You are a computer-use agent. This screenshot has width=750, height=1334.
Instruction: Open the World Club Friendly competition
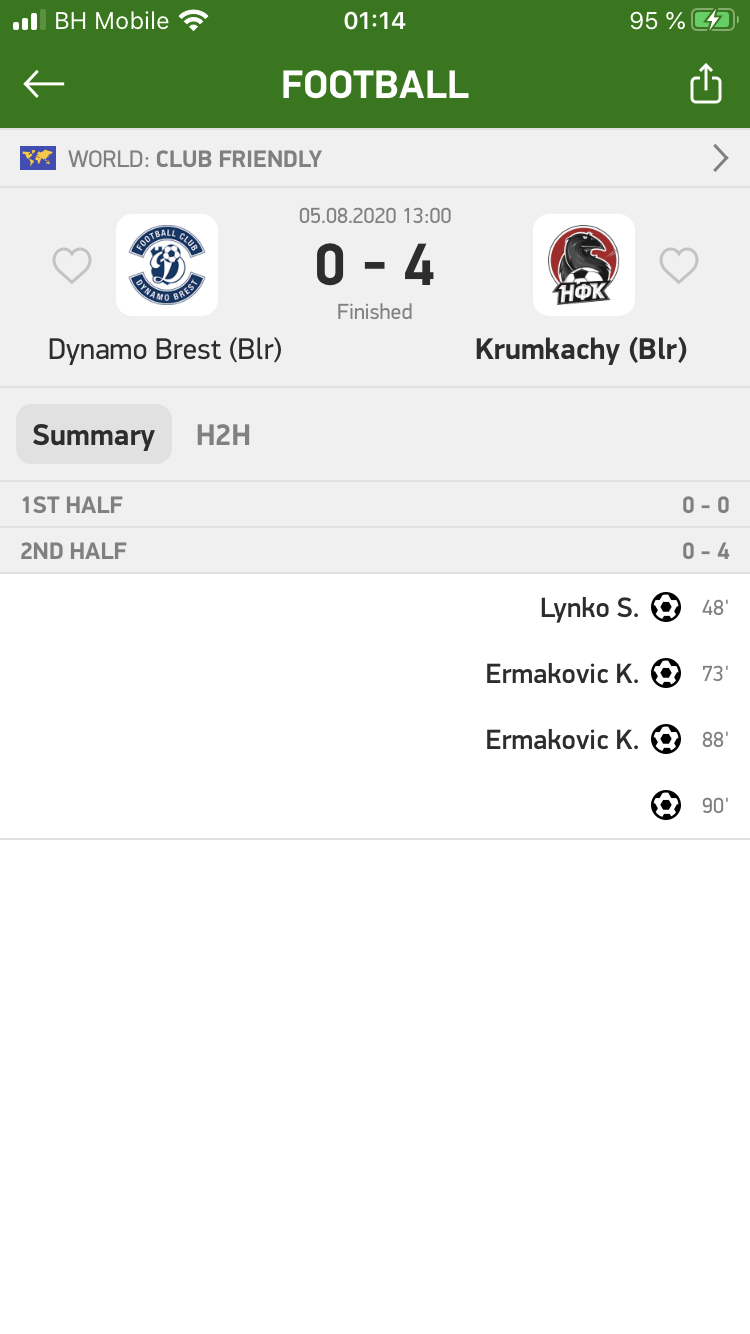pos(375,158)
